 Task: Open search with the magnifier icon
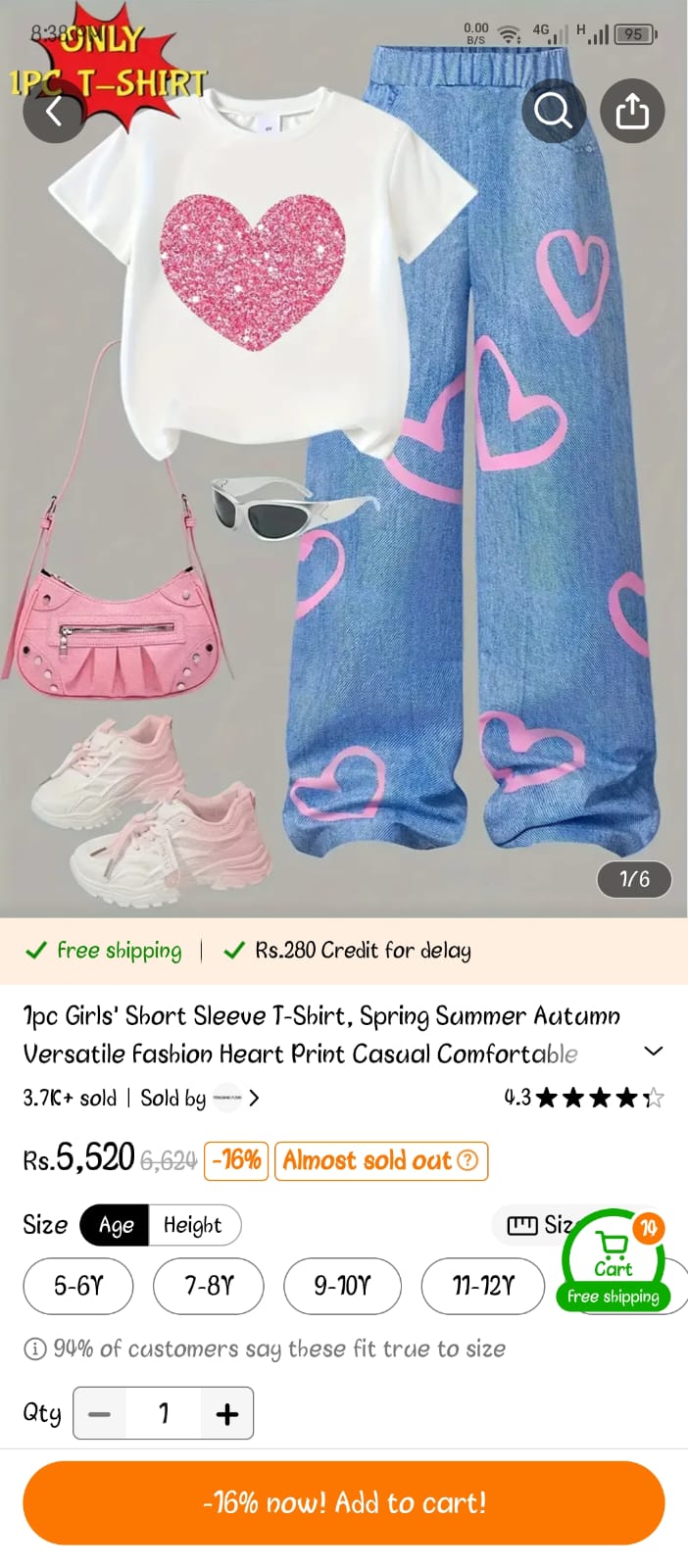pyautogui.click(x=554, y=111)
